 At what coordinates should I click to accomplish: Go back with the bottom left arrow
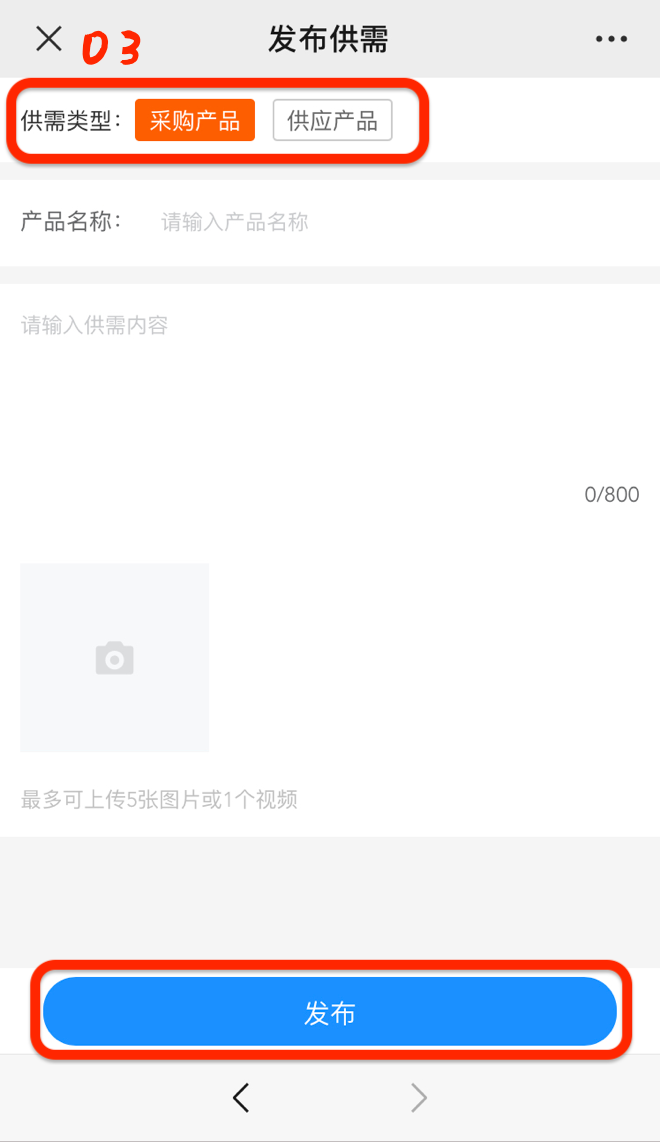[241, 1097]
